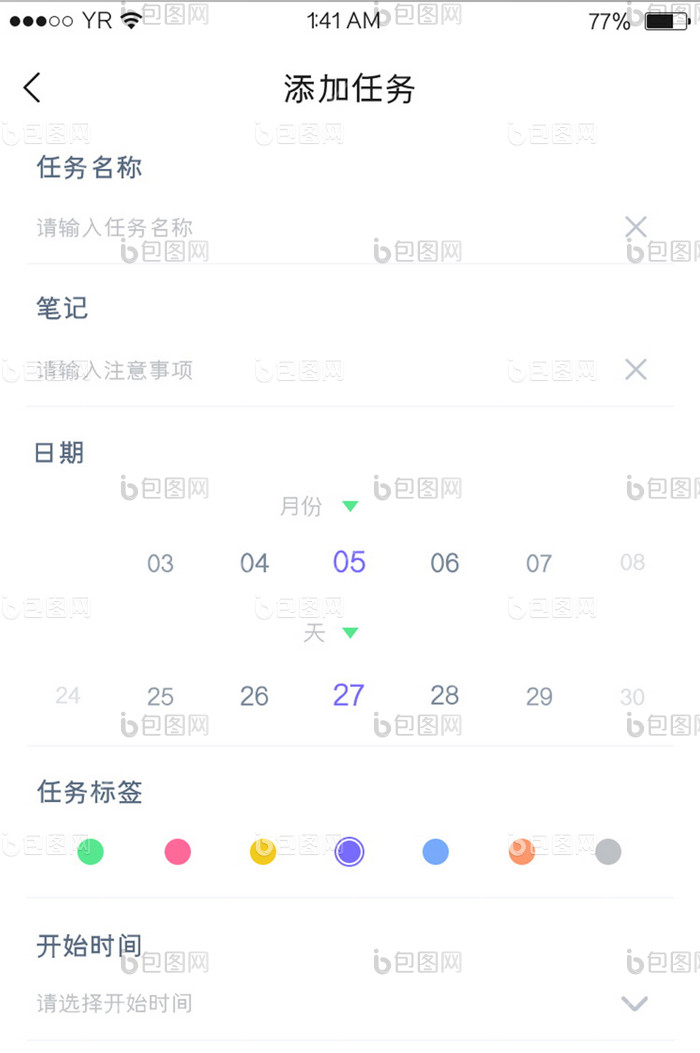The height and width of the screenshot is (1053, 700).
Task: Enter a task name in 请输入任务名称
Action: point(300,228)
